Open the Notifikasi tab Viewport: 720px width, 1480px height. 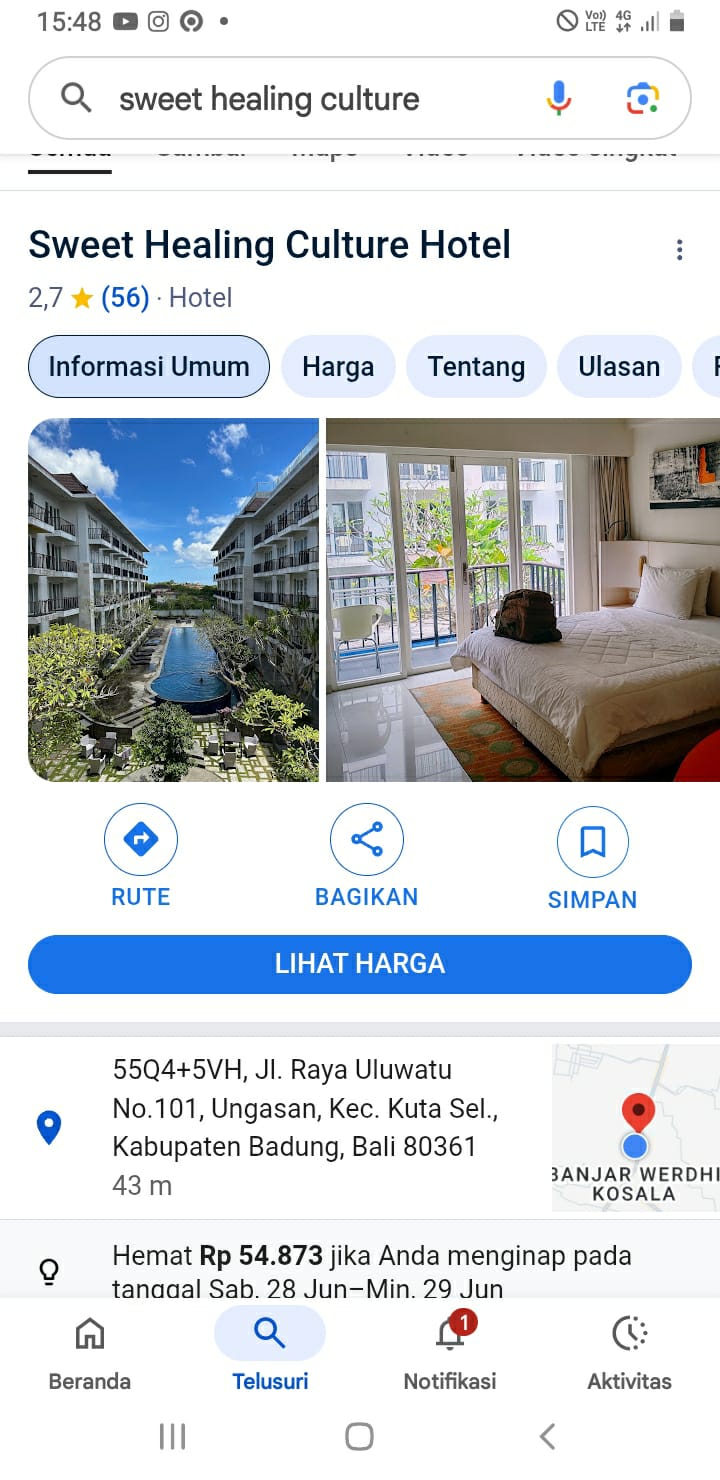pos(450,1354)
